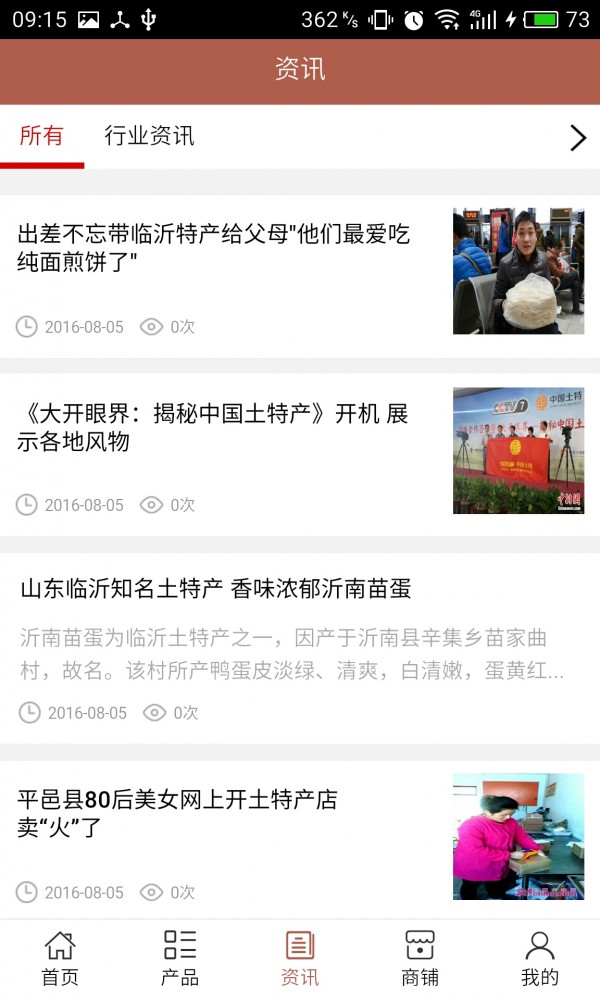Open the 产品 tab
Image resolution: width=600 pixels, height=1000 pixels.
[180, 958]
